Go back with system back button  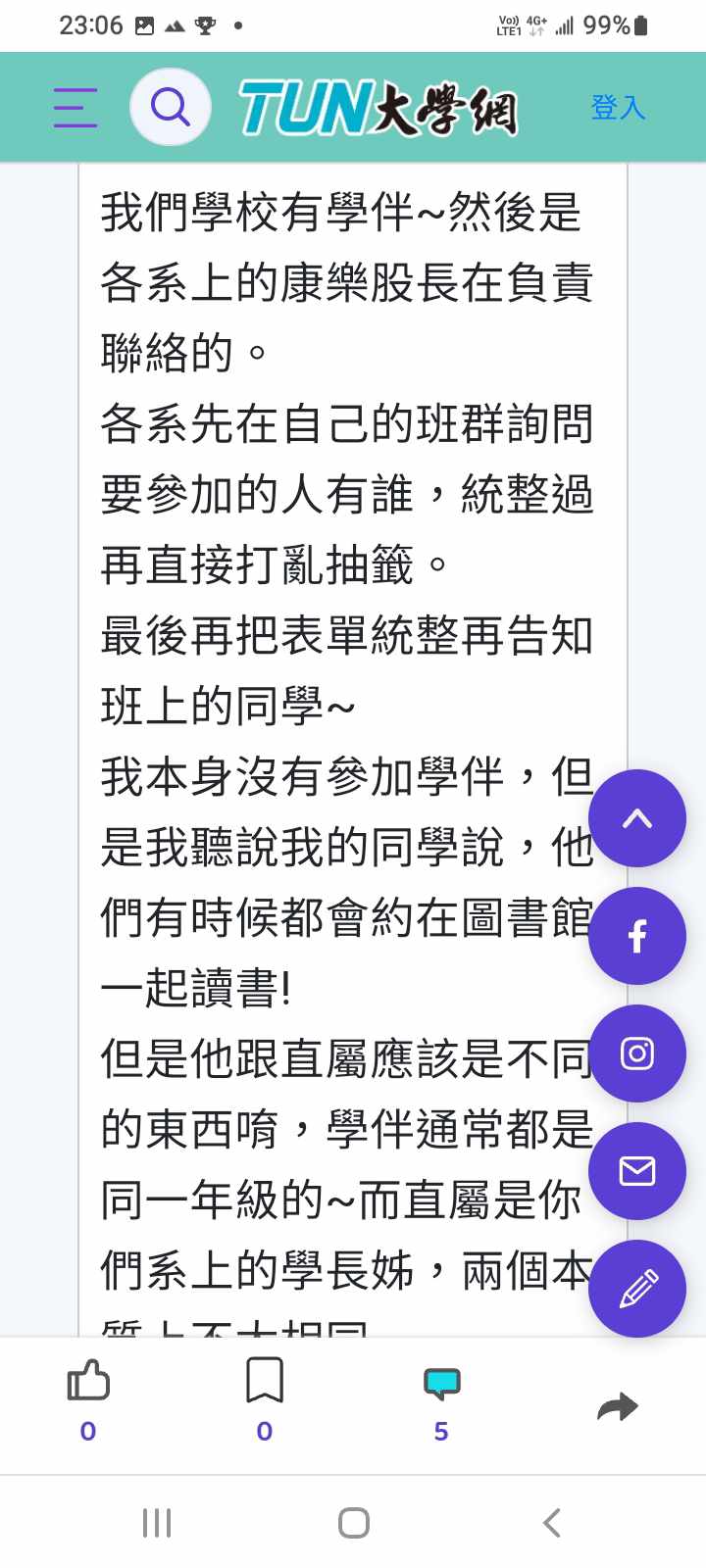click(x=552, y=1523)
